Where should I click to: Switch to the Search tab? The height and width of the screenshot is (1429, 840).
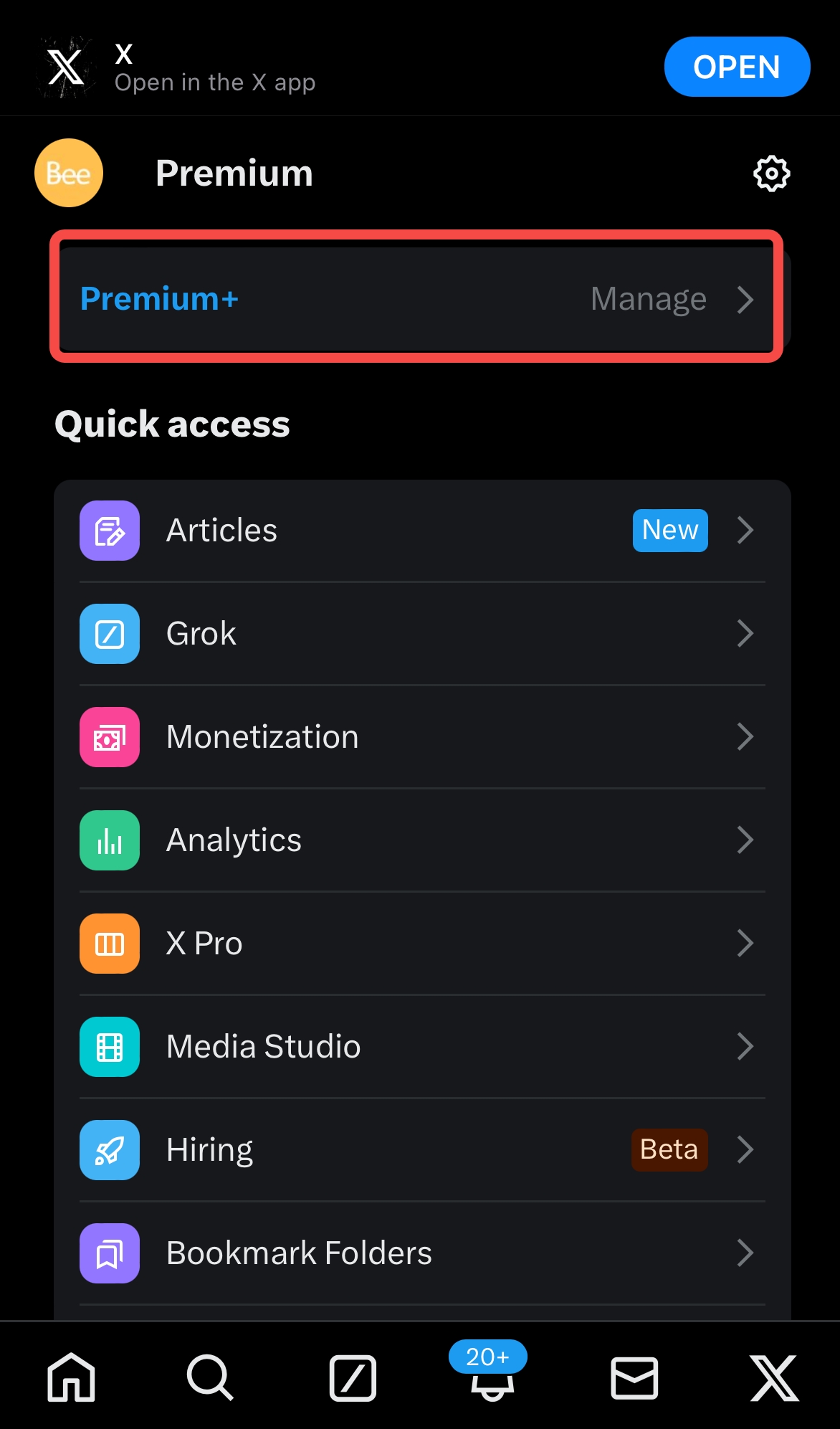209,1377
